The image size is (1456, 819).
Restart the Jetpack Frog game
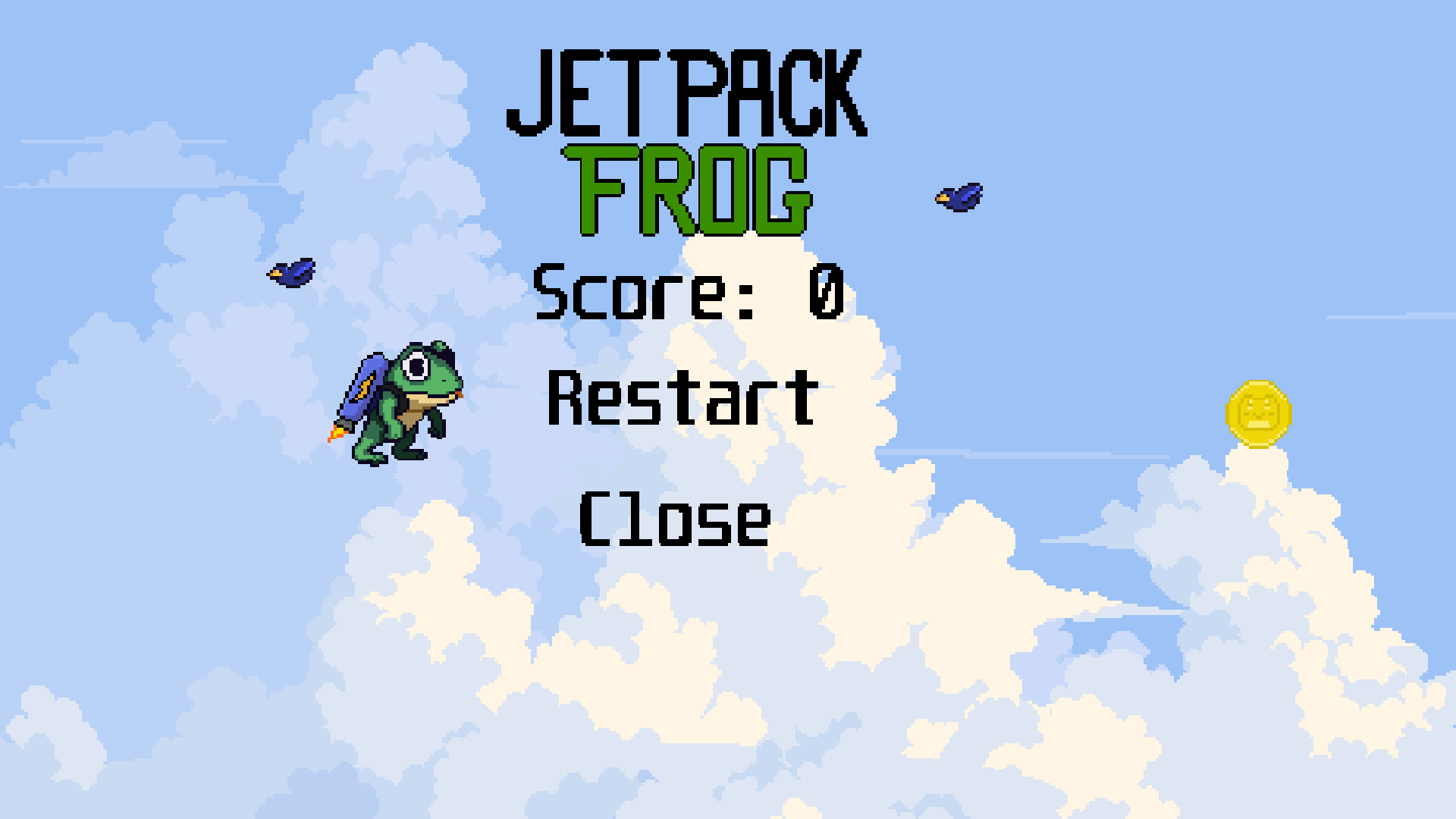(x=682, y=397)
